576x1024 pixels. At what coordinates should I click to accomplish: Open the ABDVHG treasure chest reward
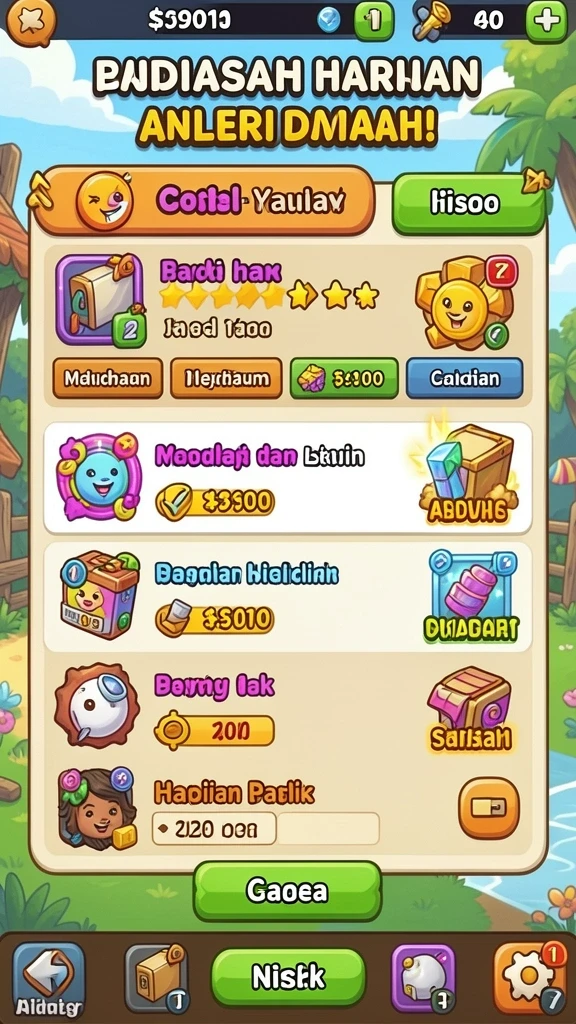(x=468, y=475)
